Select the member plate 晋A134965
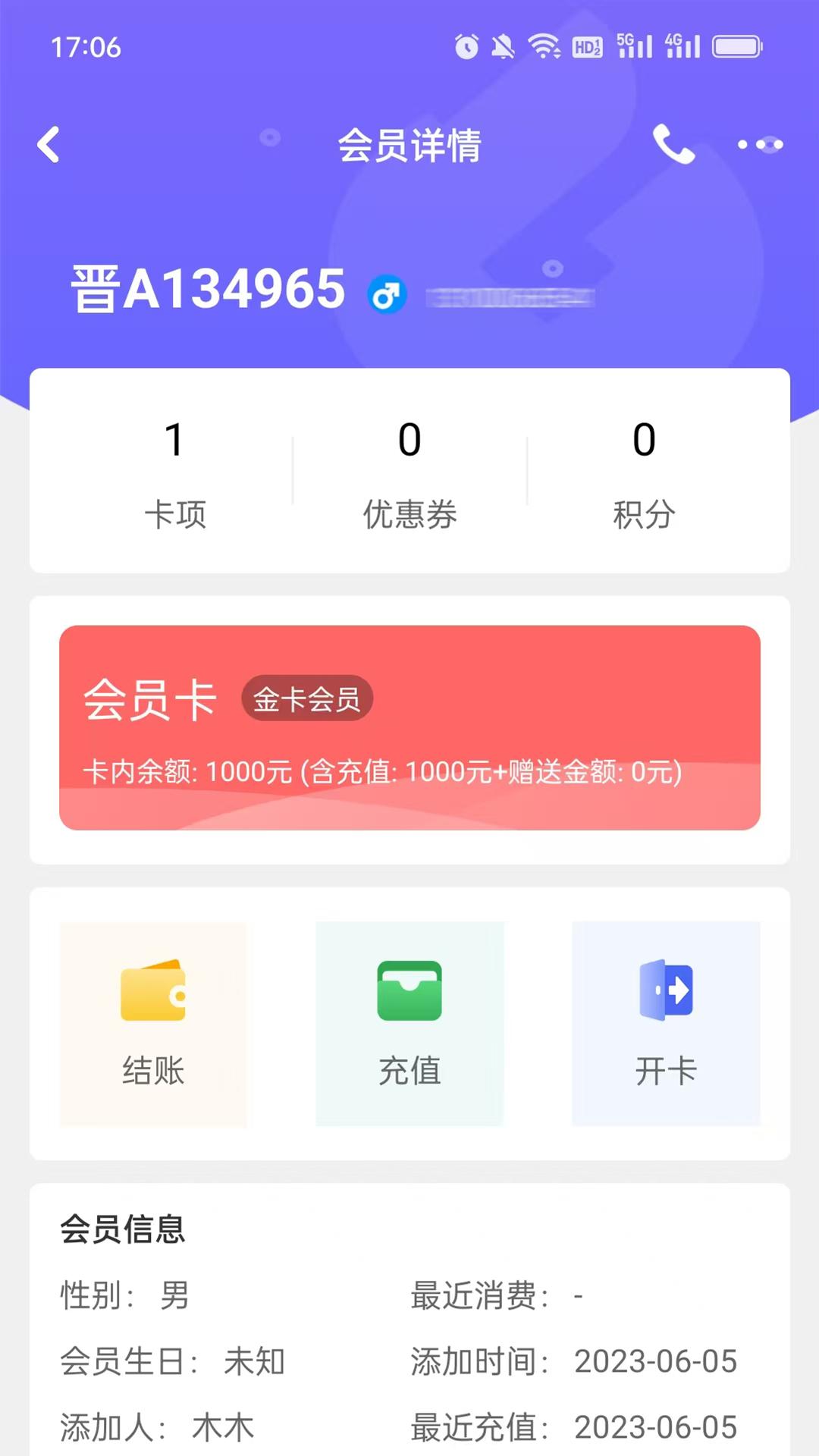The width and height of the screenshot is (819, 1456). pos(207,289)
